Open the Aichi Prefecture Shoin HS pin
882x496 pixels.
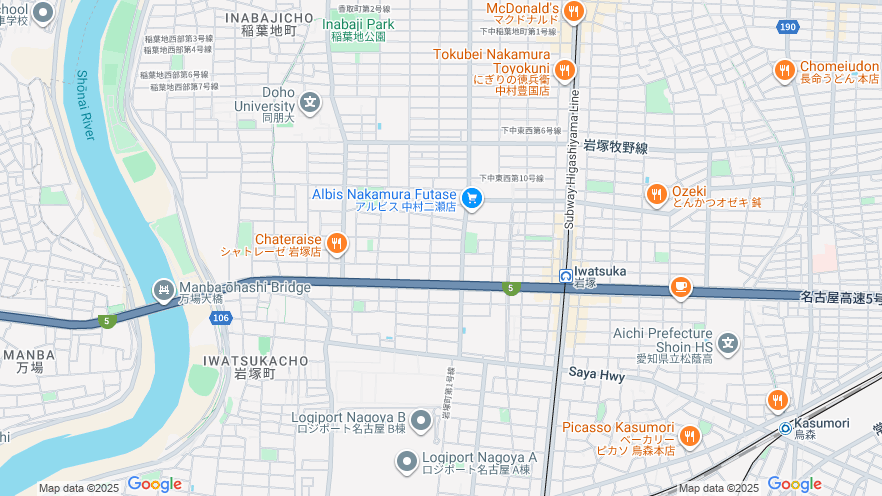(x=727, y=343)
